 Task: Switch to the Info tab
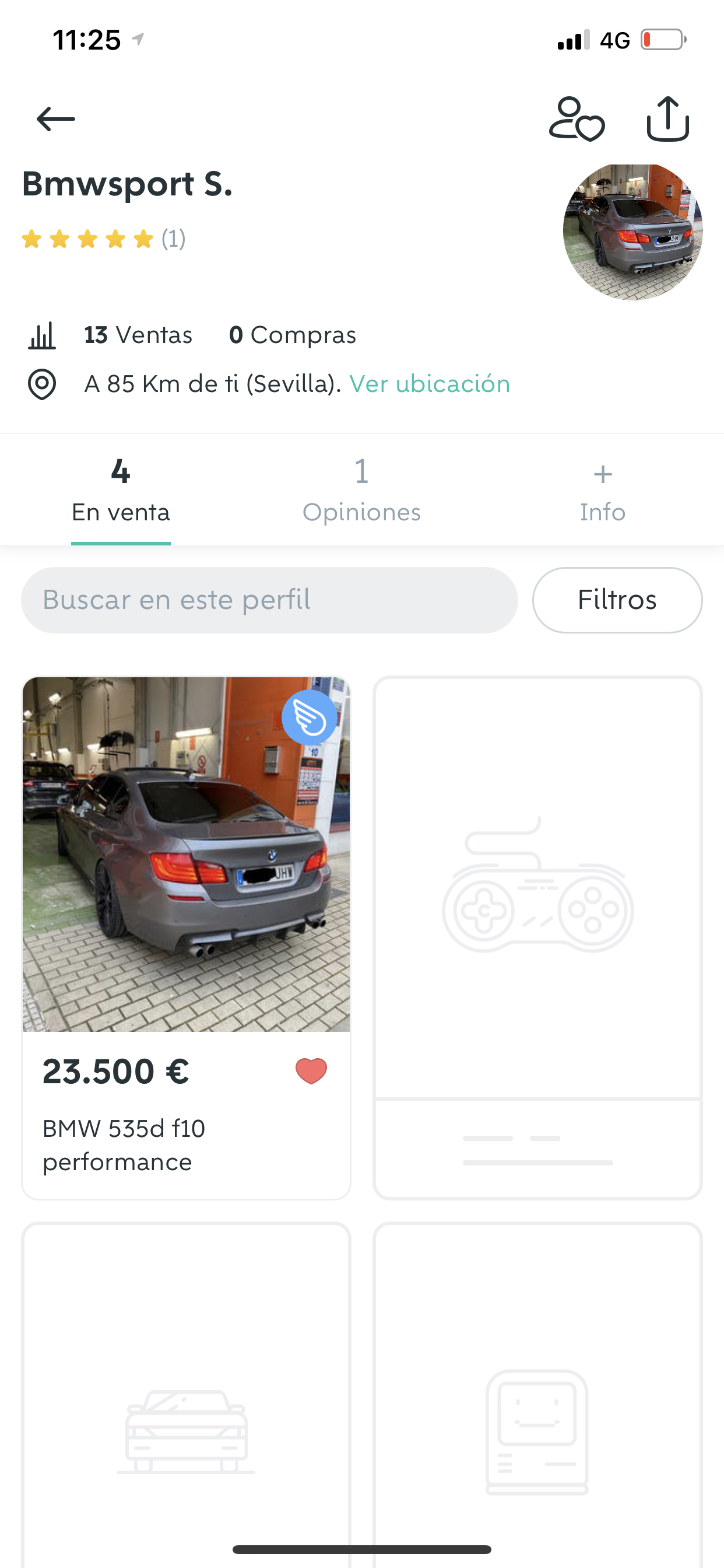click(x=602, y=491)
